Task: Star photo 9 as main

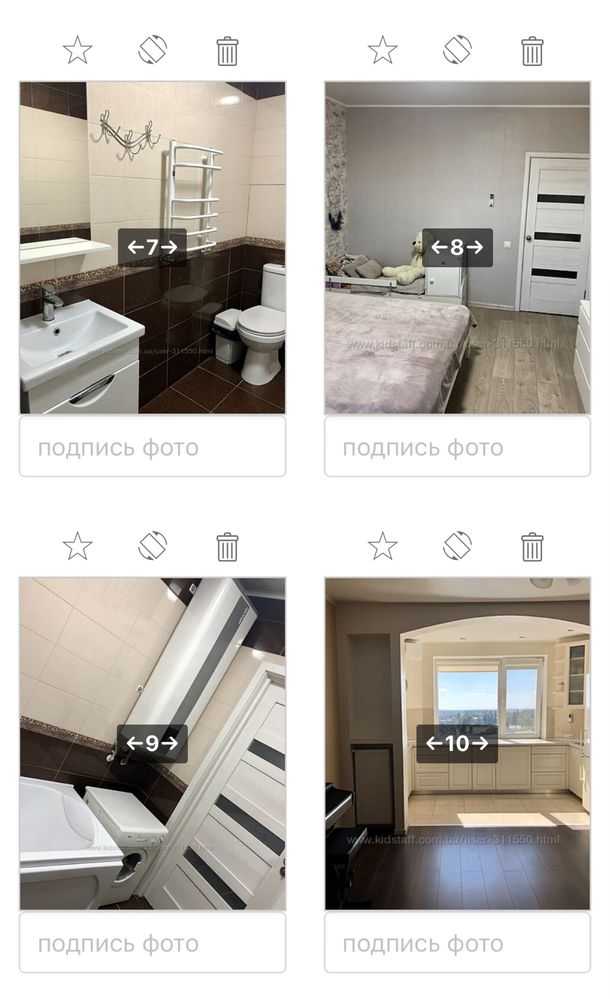Action: pos(77,546)
